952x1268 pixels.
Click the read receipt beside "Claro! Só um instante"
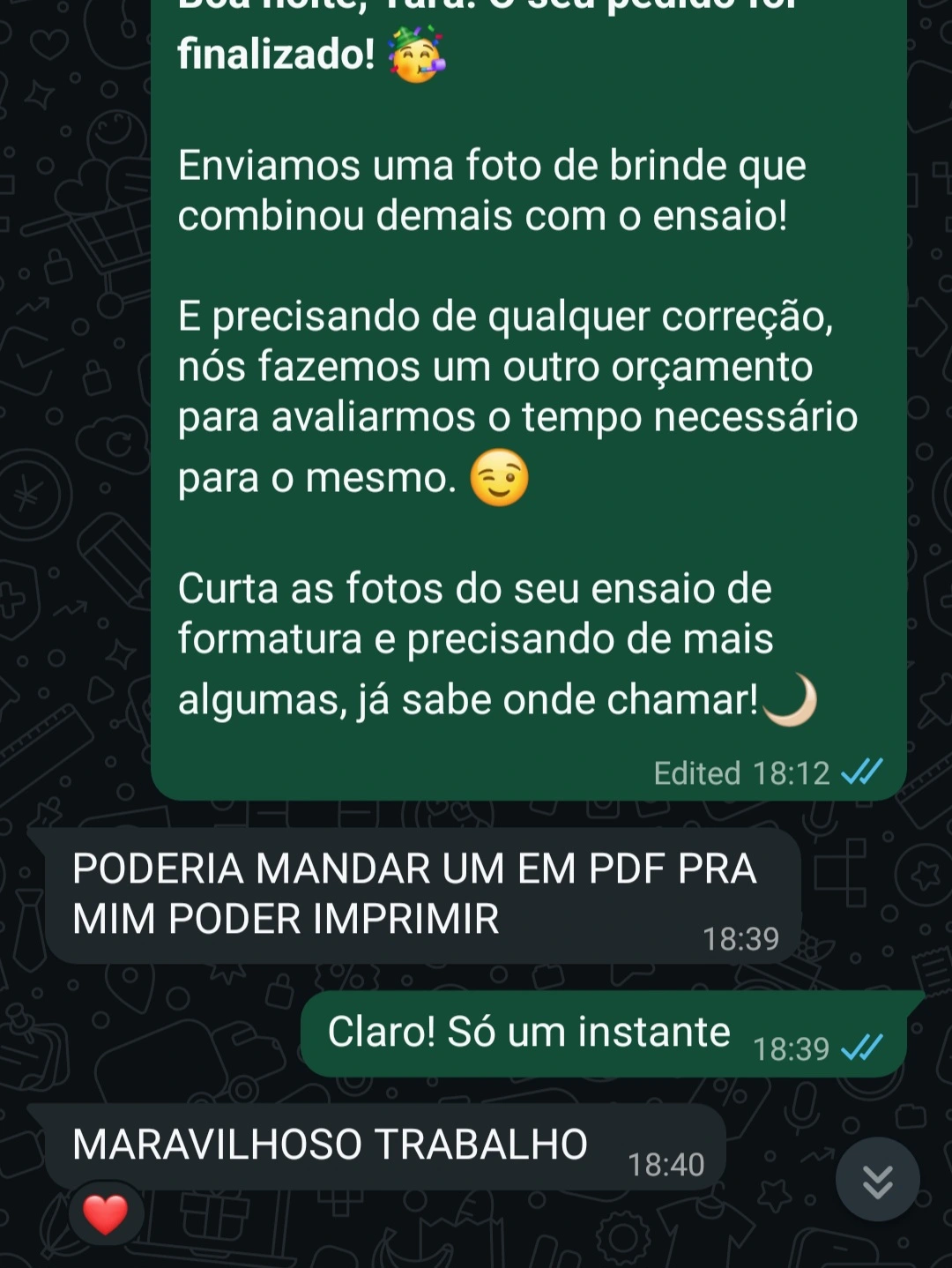(859, 1048)
